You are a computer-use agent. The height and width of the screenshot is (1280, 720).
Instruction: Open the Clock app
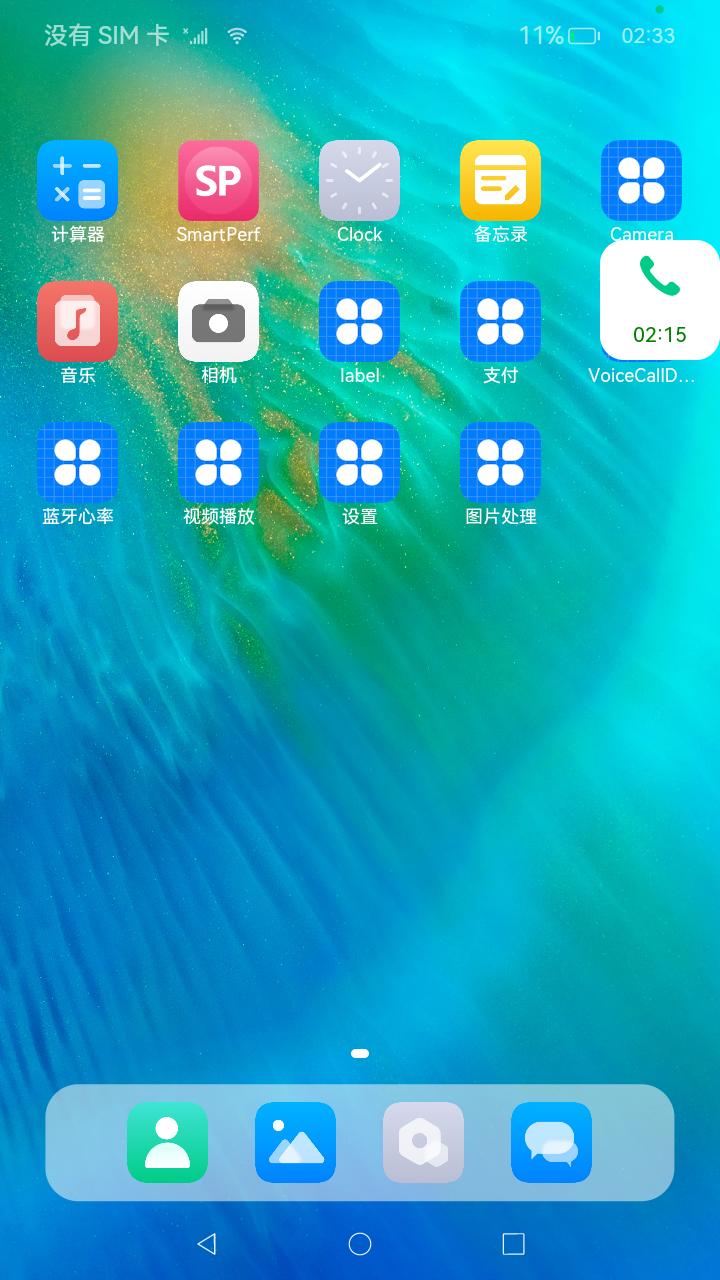coord(359,181)
